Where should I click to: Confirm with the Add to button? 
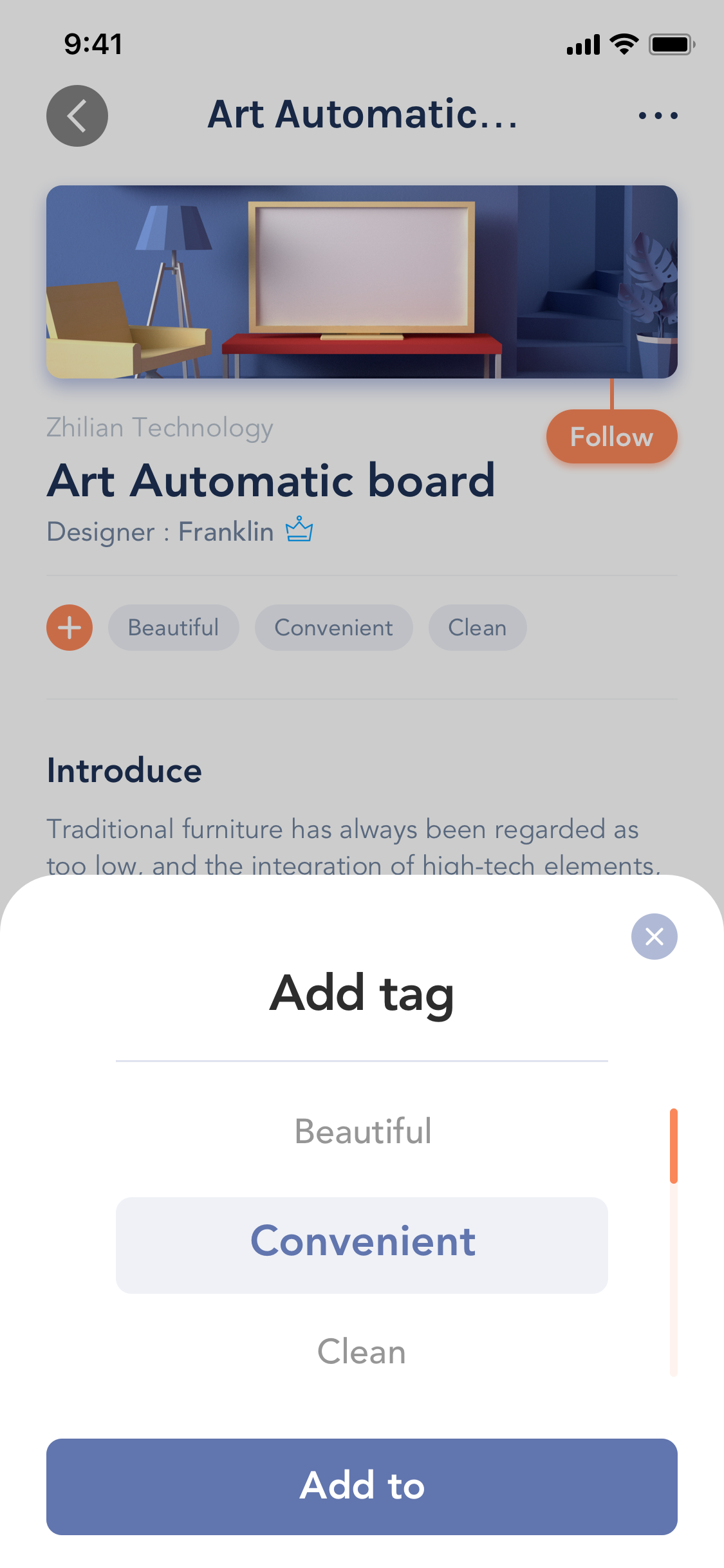pyautogui.click(x=362, y=1486)
